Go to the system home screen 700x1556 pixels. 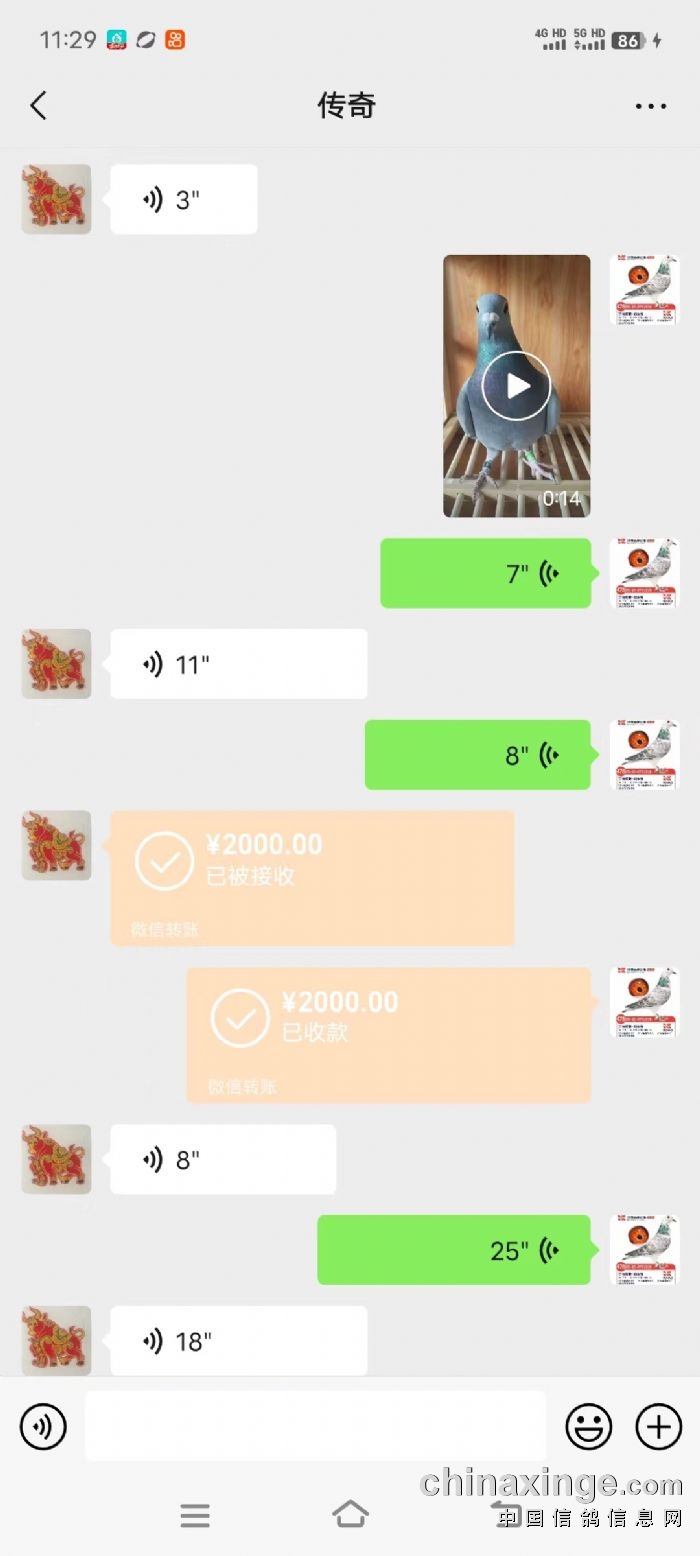[350, 1515]
